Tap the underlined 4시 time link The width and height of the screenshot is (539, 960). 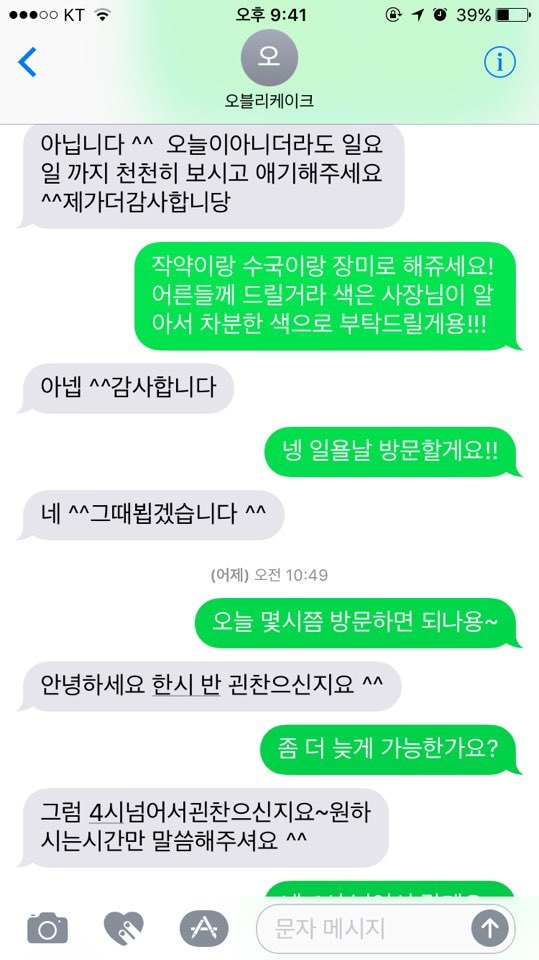[x=106, y=812]
